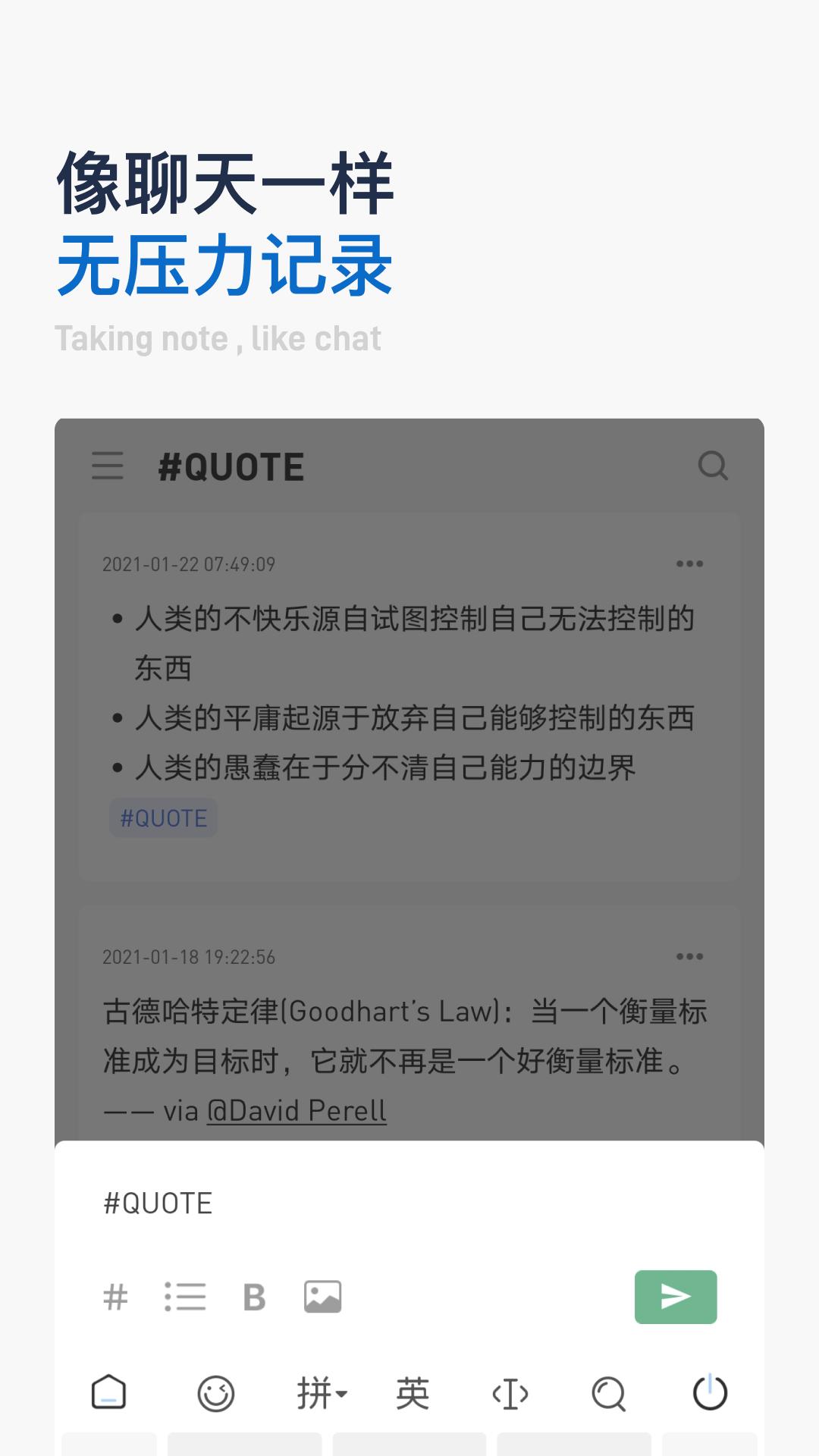Send the note with the green send button
The image size is (819, 1456).
point(675,1297)
